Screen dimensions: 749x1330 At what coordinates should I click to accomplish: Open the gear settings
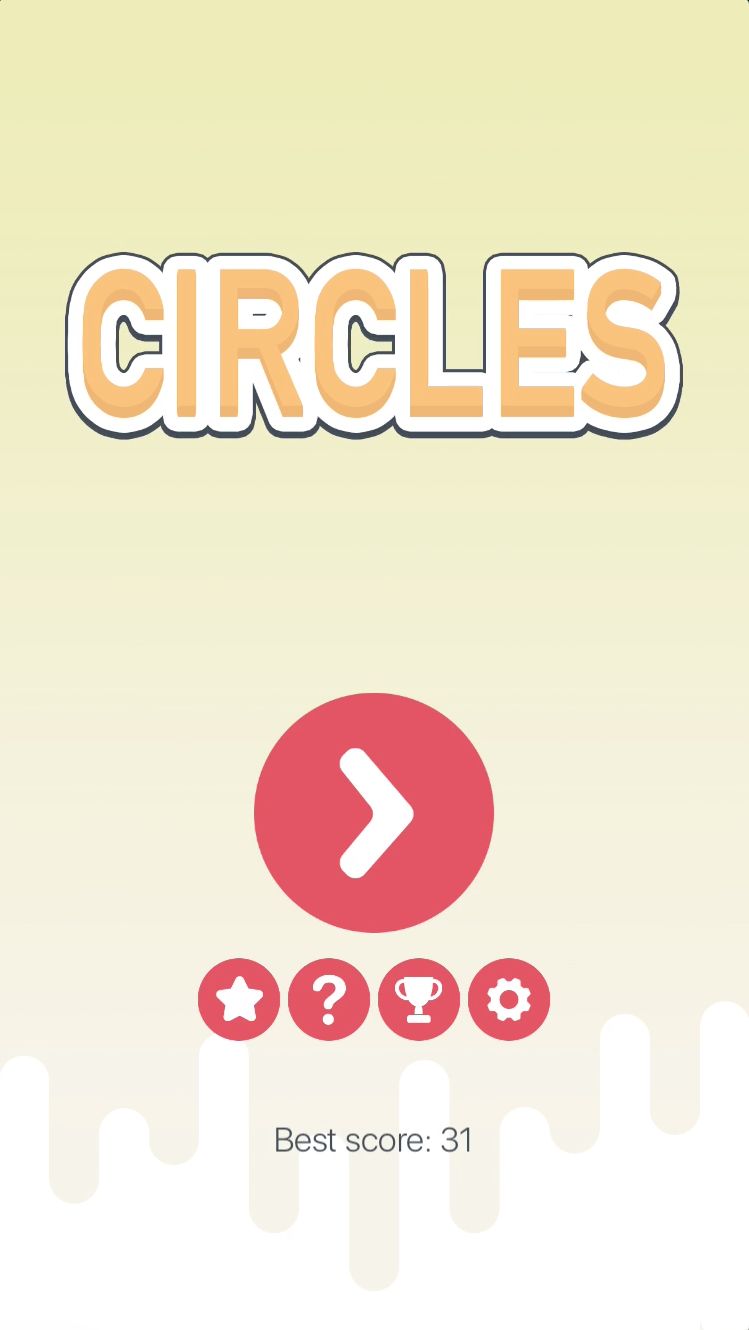coord(509,999)
